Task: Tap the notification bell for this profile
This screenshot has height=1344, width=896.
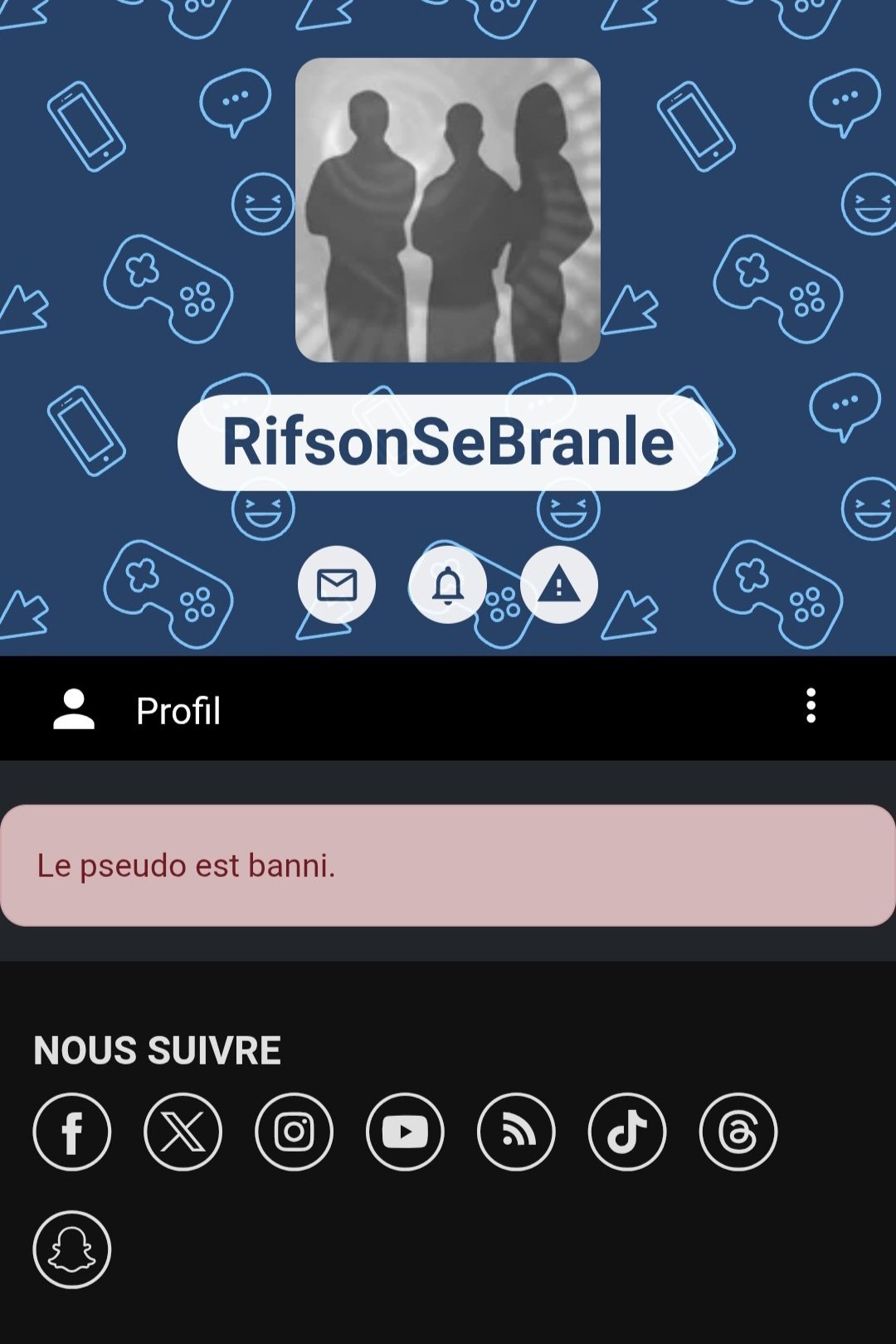Action: [x=448, y=585]
